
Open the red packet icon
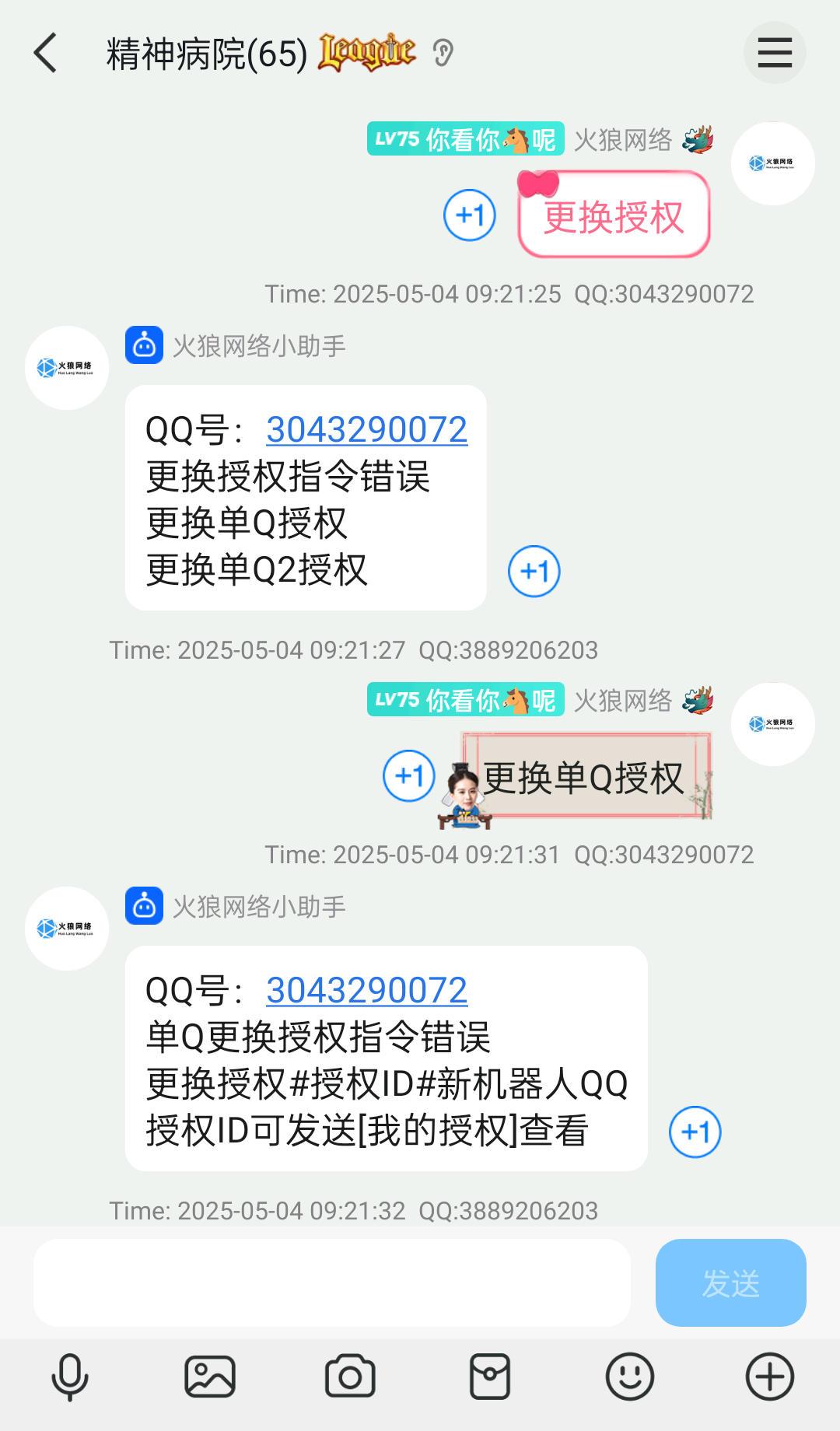(490, 1377)
